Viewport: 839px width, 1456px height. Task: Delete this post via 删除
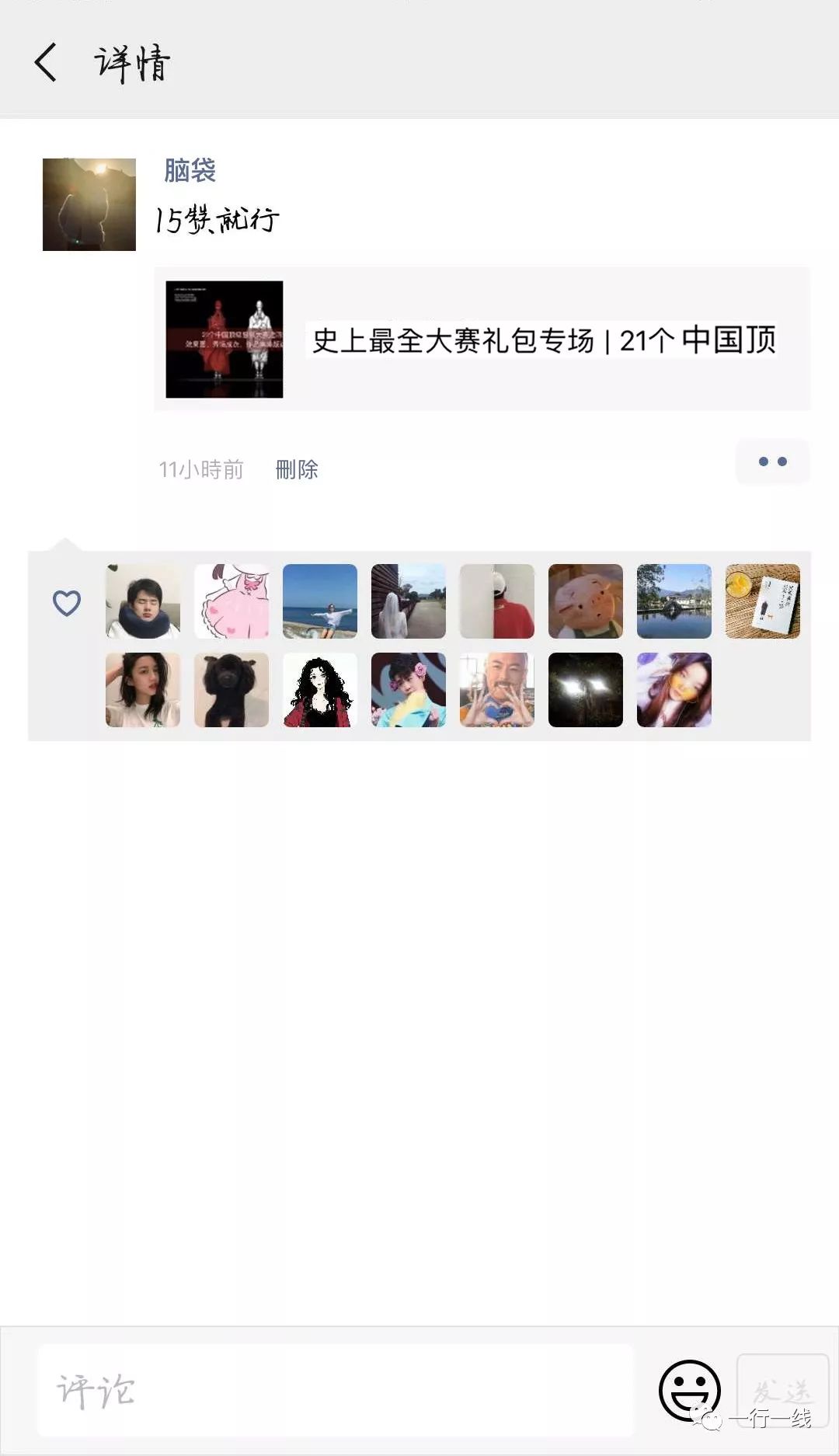pyautogui.click(x=297, y=469)
